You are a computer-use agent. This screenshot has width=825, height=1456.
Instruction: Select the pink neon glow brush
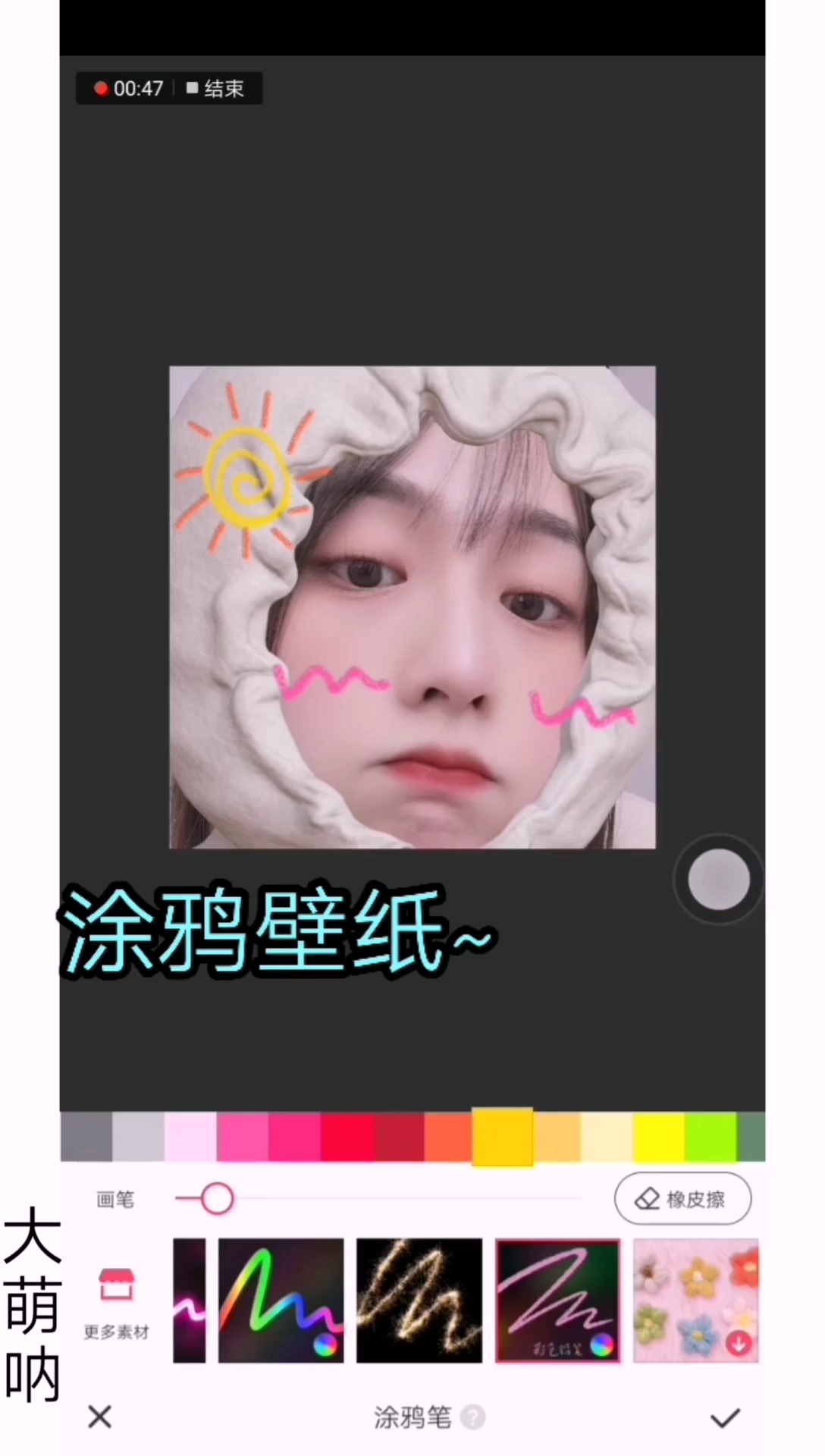(x=189, y=1301)
